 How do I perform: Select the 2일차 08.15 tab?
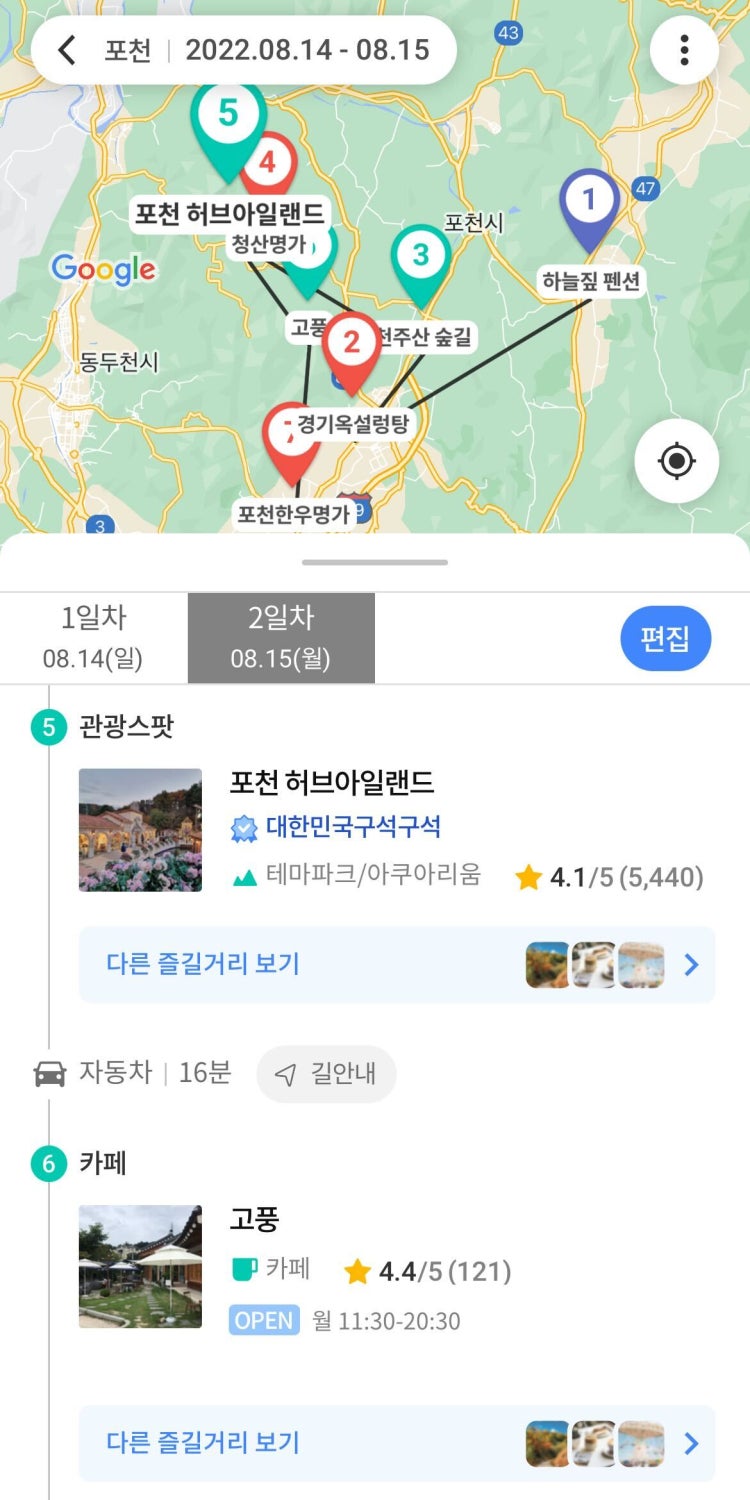[281, 637]
